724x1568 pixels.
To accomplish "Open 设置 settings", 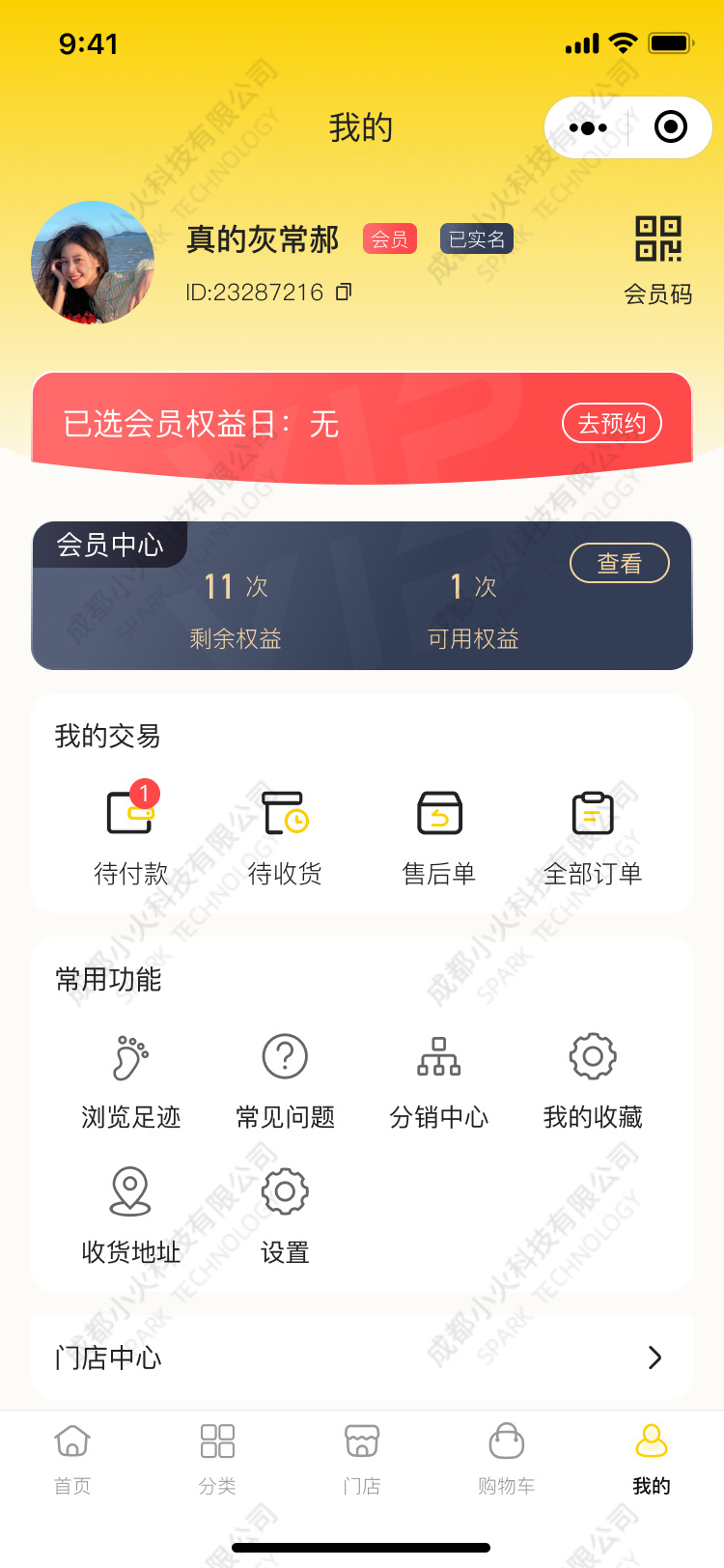I will 285,1217.
